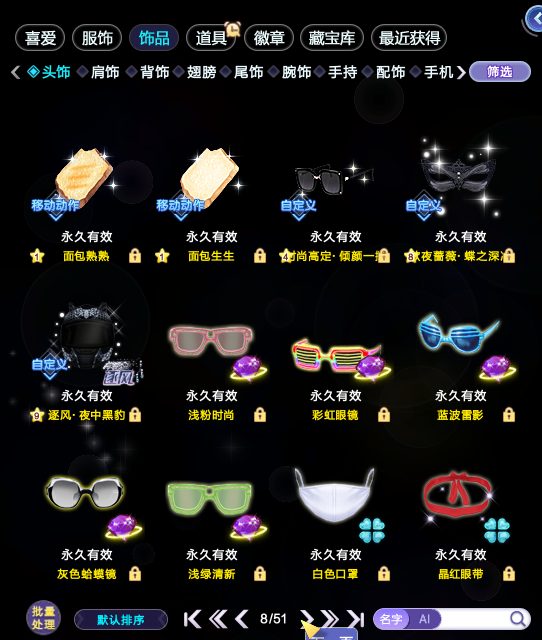Toggle the lock on 晶红眼带
This screenshot has width=542, height=640.
509,573
